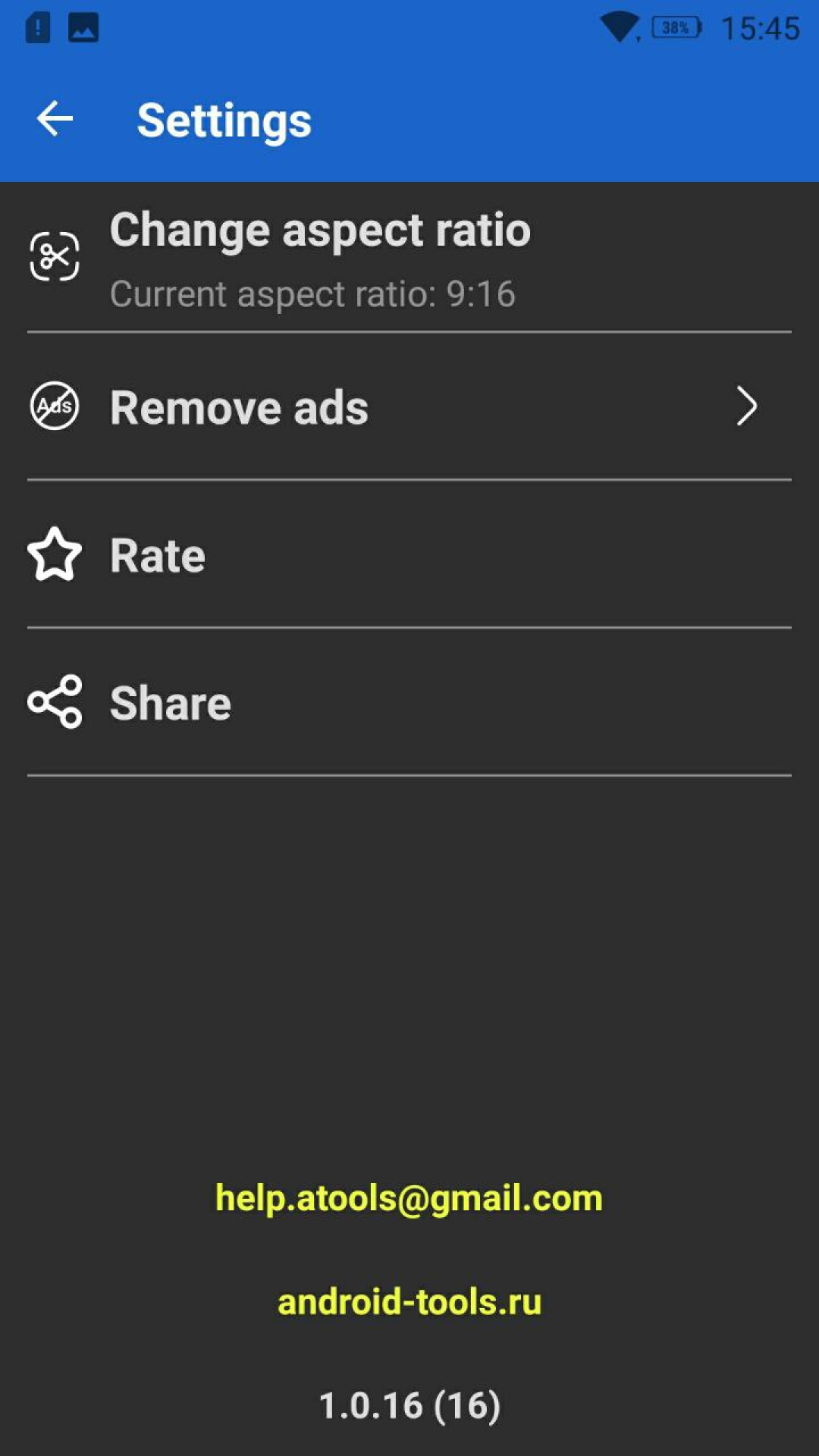Email help.atools@gmail.com for support
Viewport: 819px width, 1456px height.
pos(409,1198)
